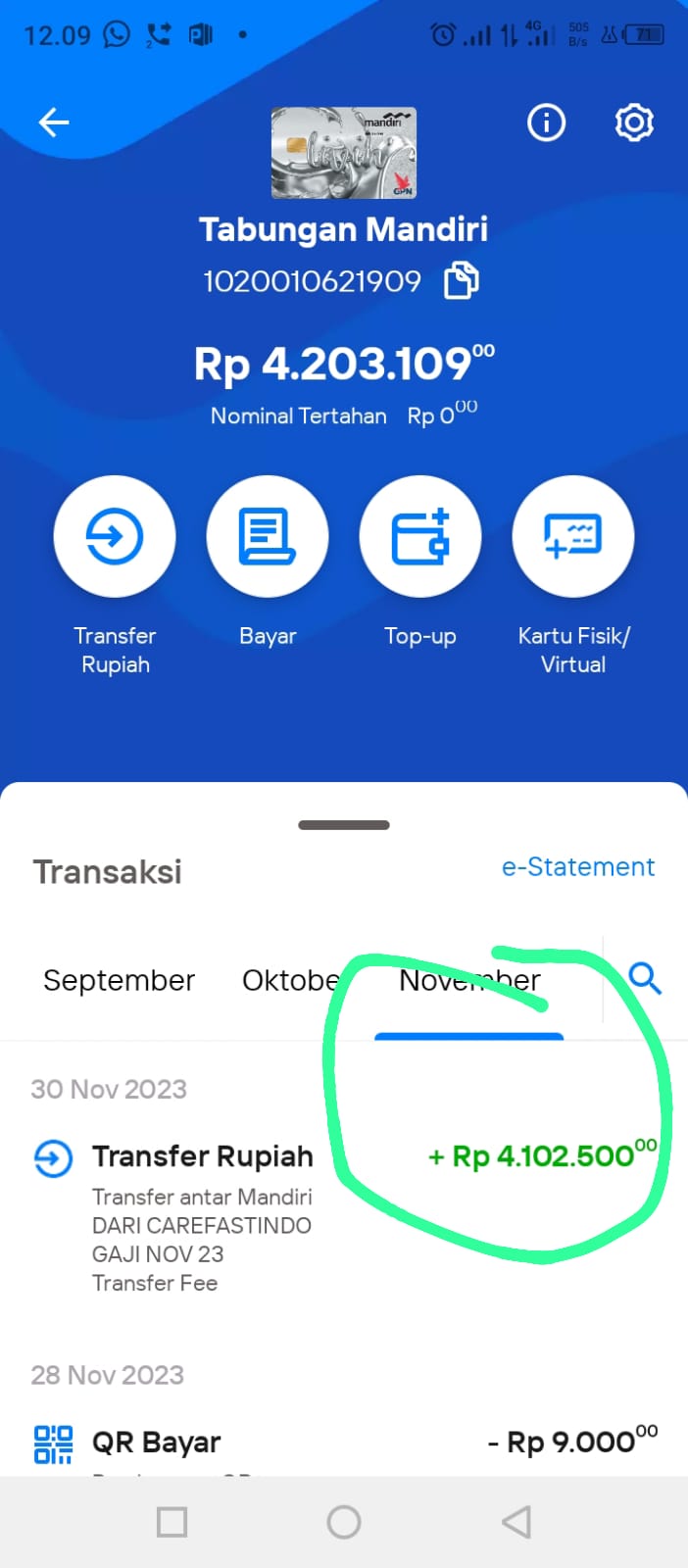Image resolution: width=688 pixels, height=1568 pixels.
Task: Search transactions with the magnifier icon
Action: 645,978
